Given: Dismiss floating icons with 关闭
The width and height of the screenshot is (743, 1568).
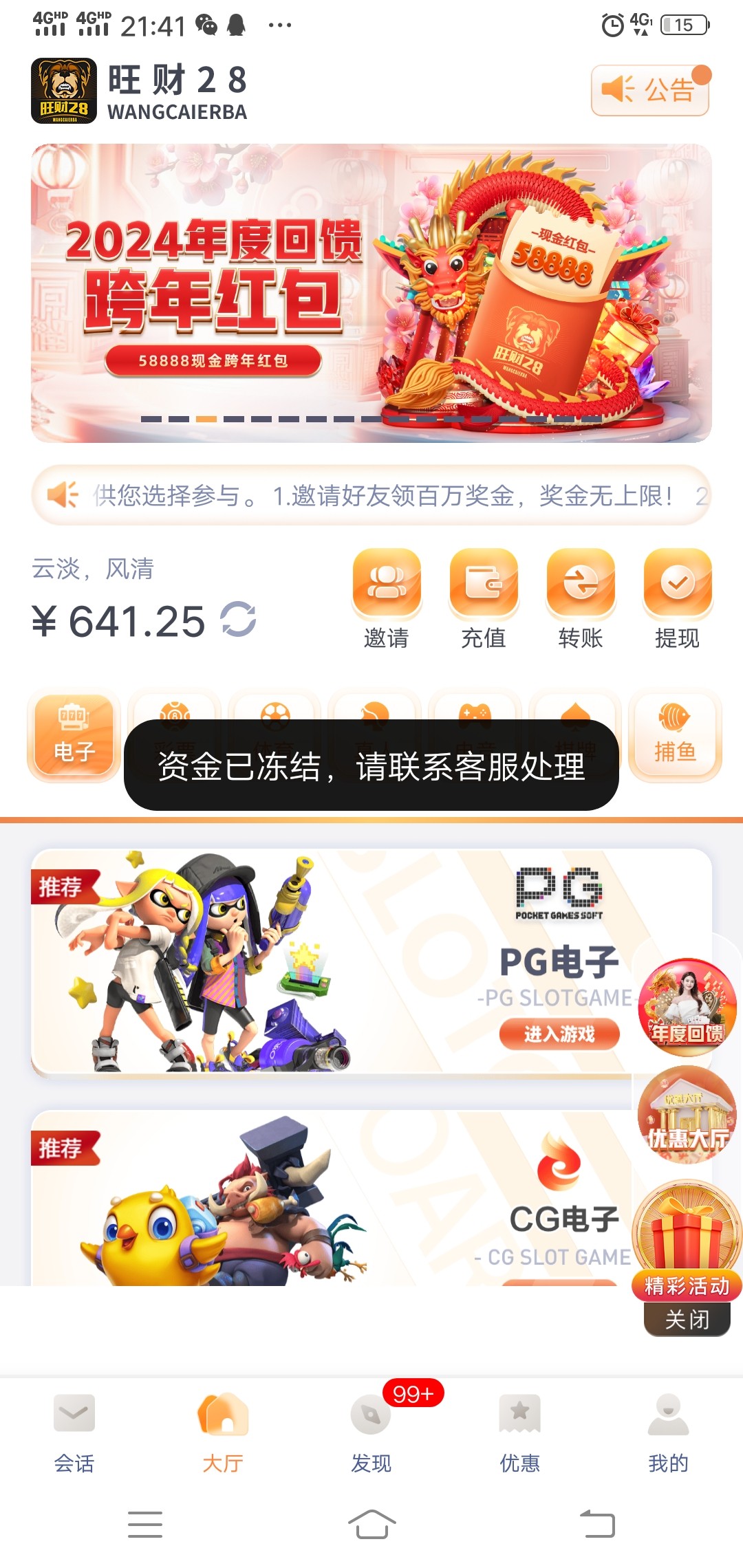Looking at the screenshot, I should tap(687, 1320).
